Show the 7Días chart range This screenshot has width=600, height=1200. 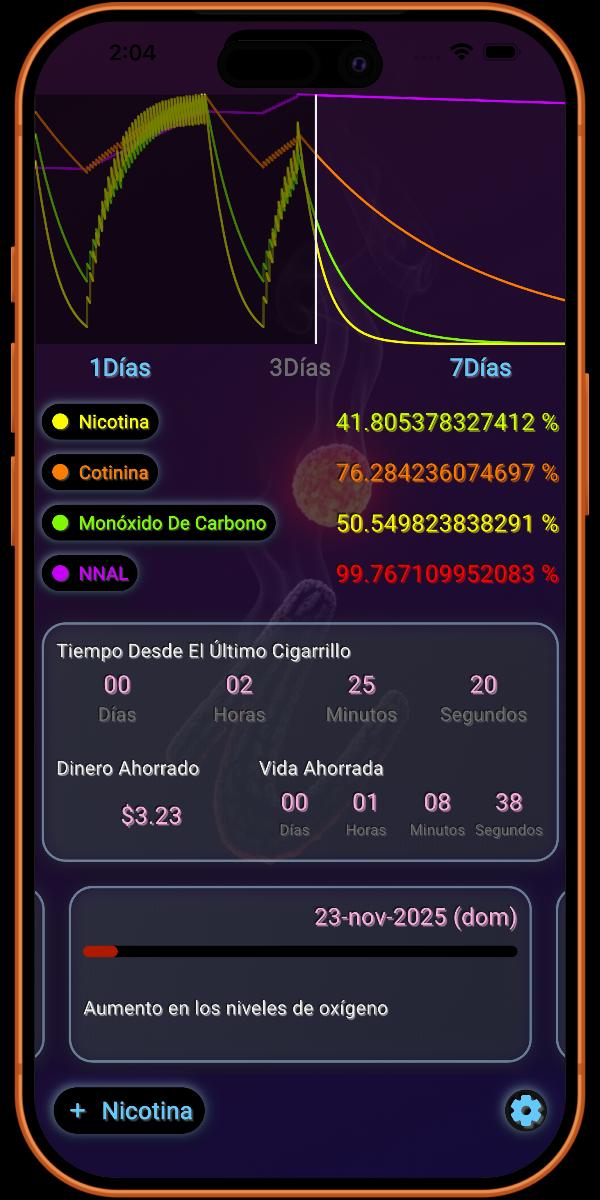(x=480, y=368)
